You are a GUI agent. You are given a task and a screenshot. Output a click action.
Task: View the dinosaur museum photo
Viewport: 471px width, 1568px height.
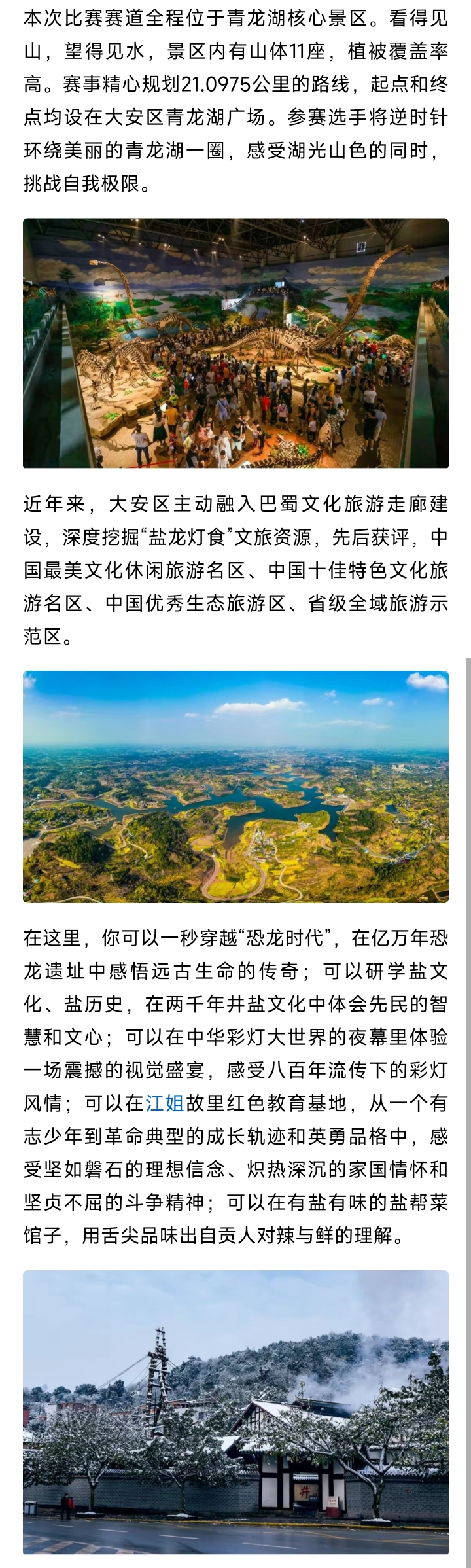[x=235, y=343]
